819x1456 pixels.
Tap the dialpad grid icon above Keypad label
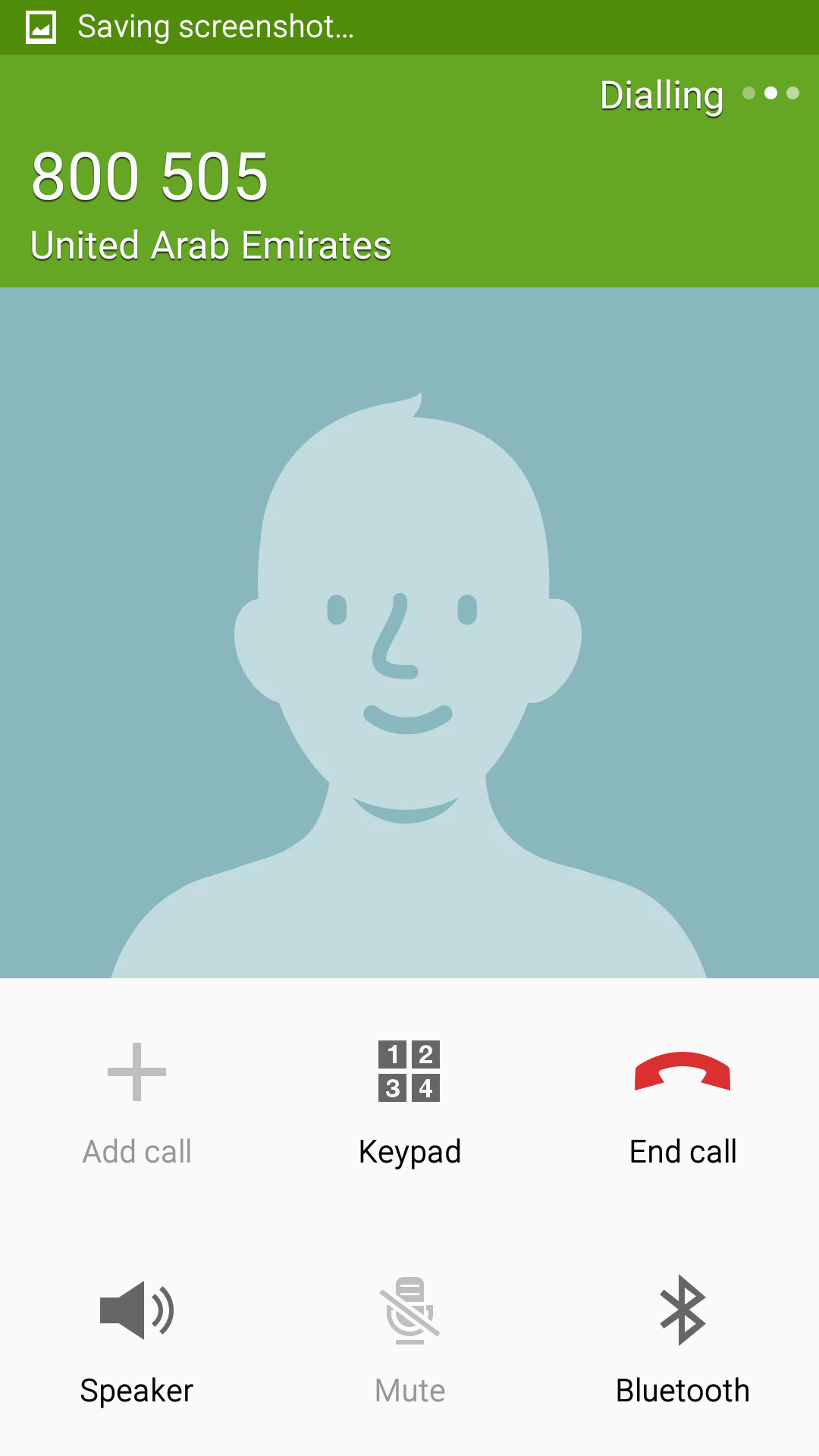tap(409, 1072)
